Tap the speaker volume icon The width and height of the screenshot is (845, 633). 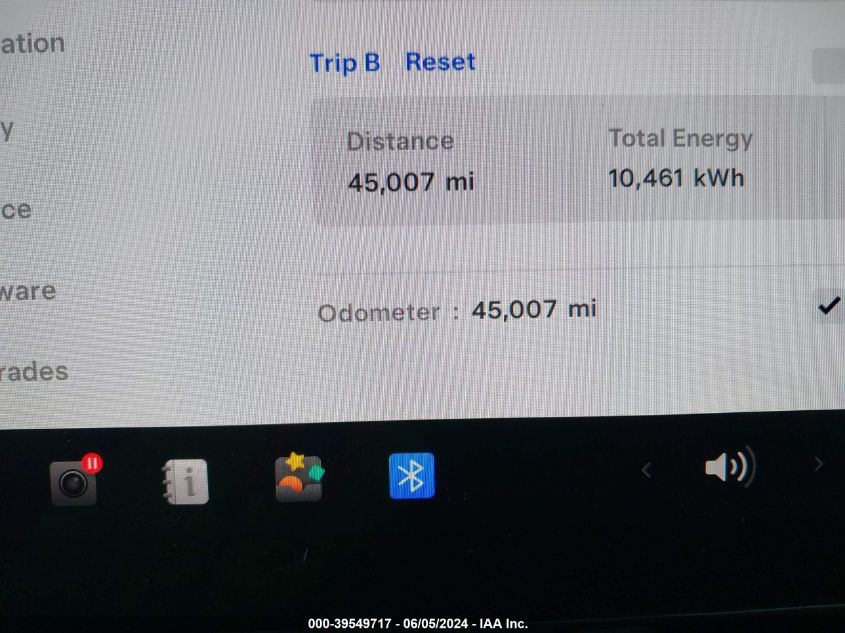[729, 467]
